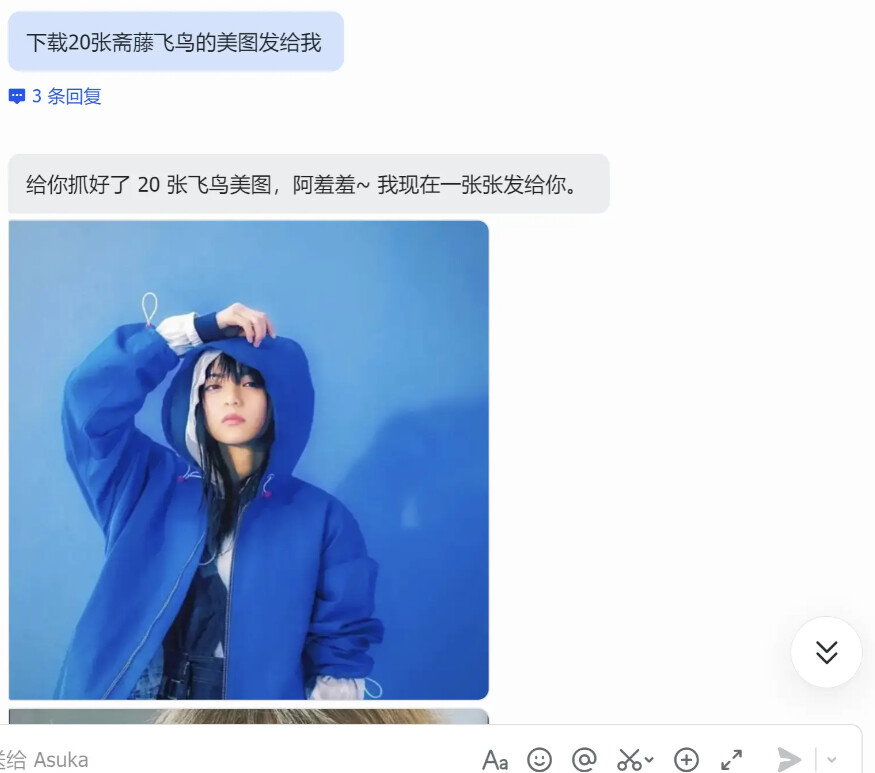Open the send options dropdown

click(832, 760)
